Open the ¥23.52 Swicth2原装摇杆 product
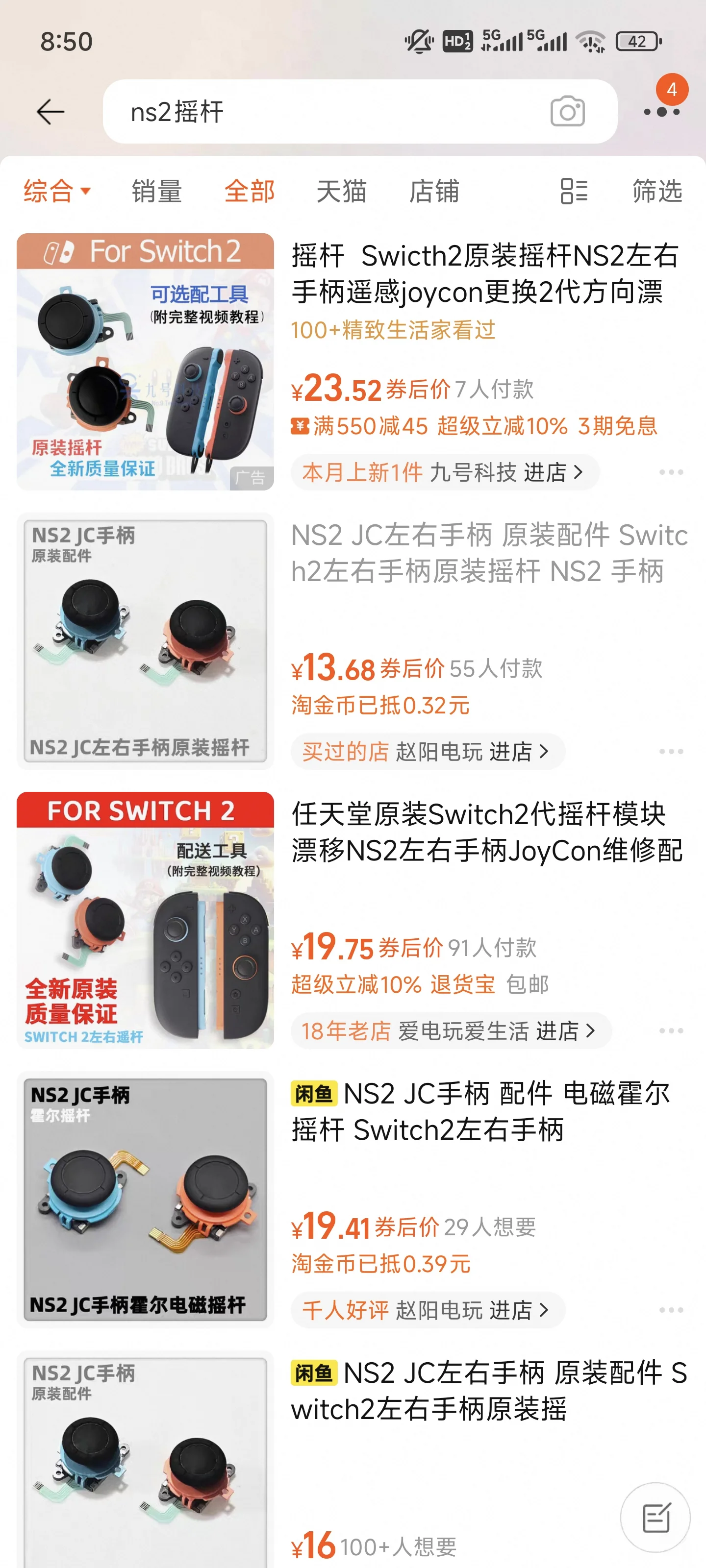 pos(484,274)
